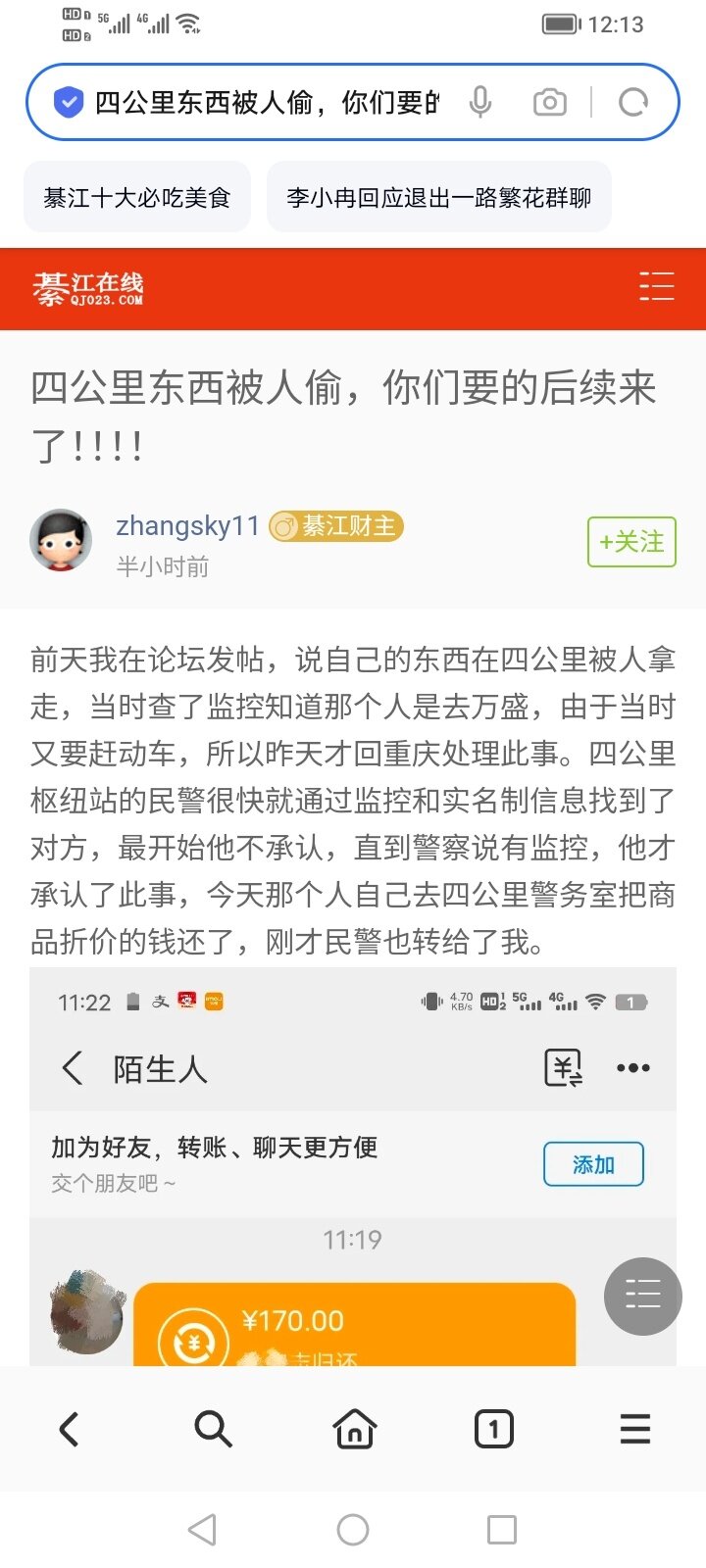
Task: Open the browser toolbar search
Action: 212,1429
